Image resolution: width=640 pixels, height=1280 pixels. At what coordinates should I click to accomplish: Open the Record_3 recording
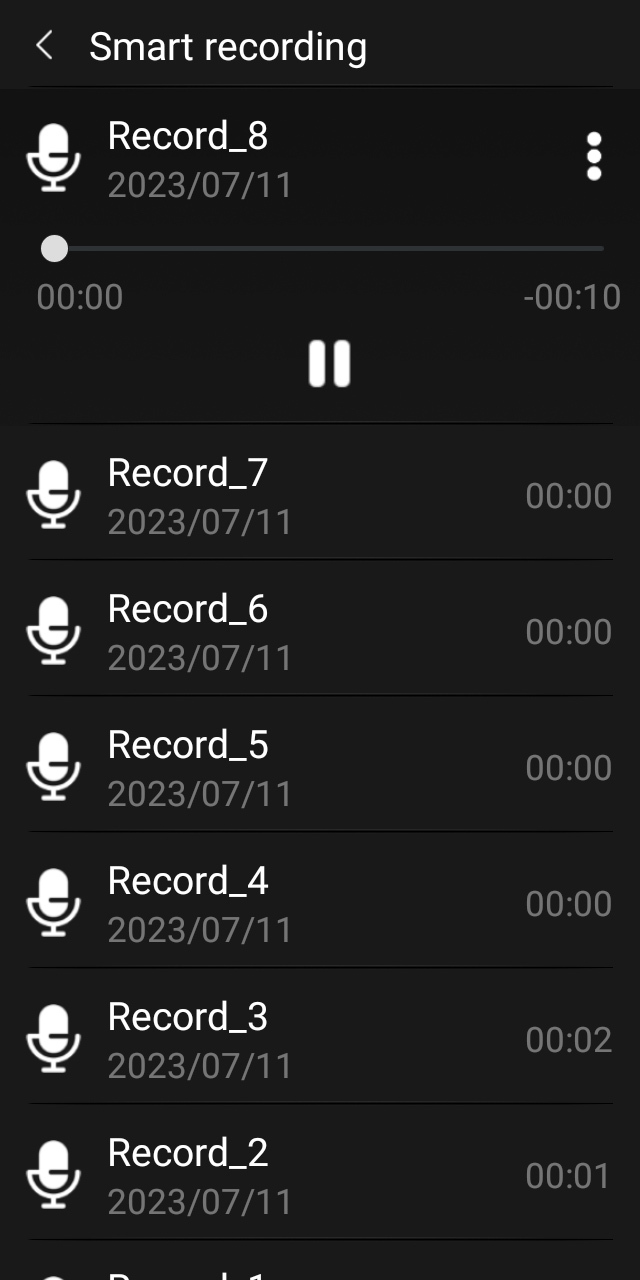tap(320, 1040)
